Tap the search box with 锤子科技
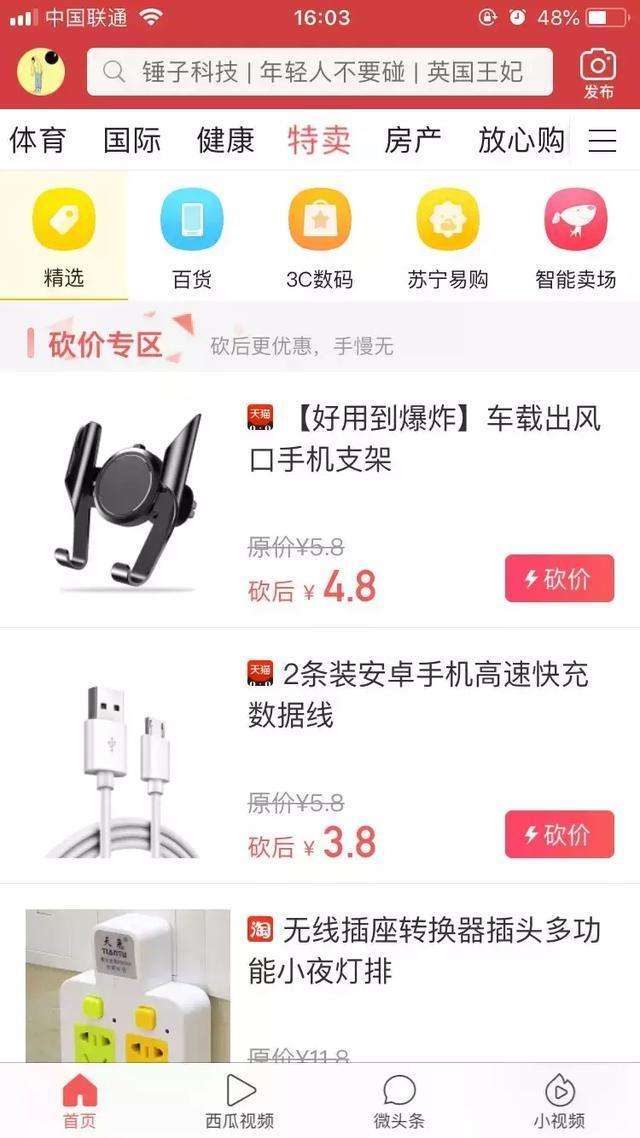 [320, 72]
